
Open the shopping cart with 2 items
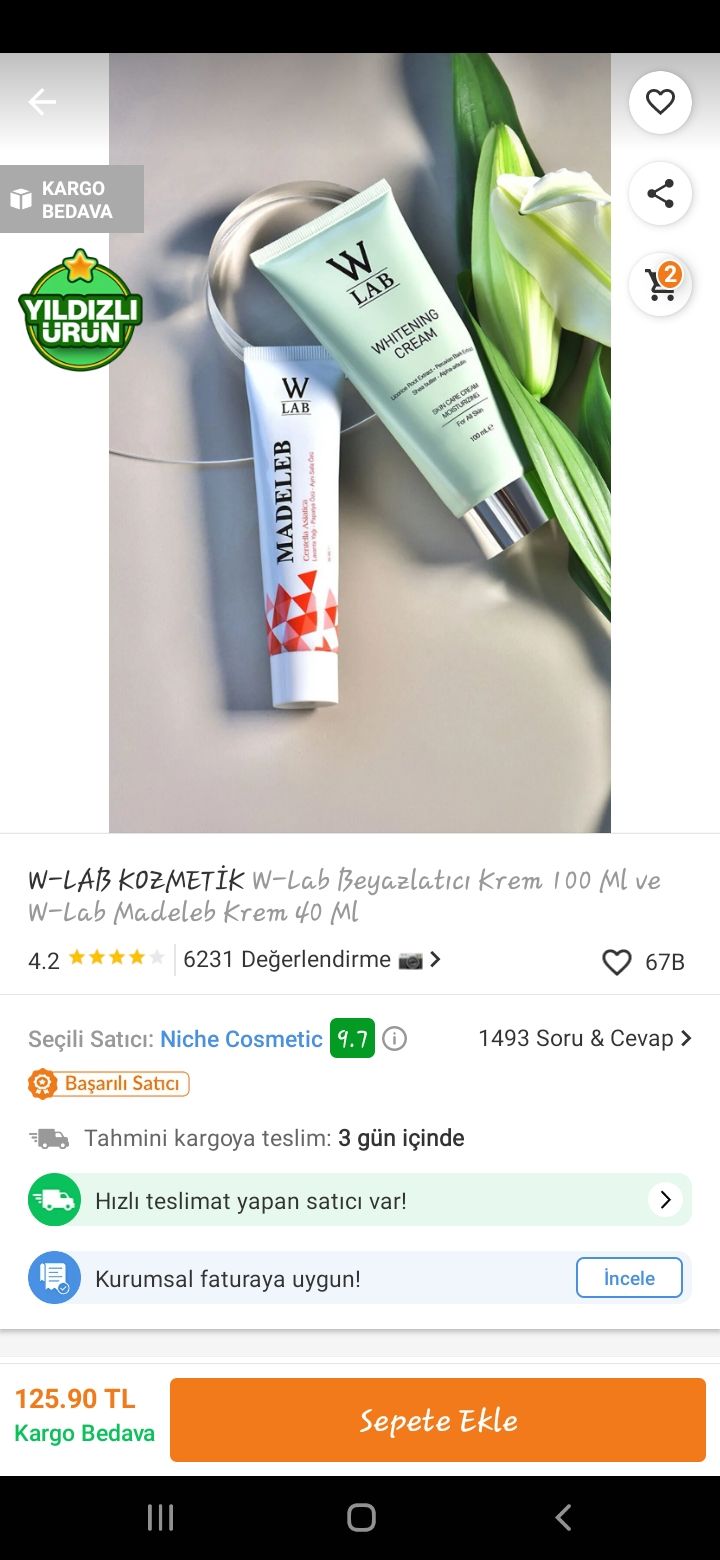pyautogui.click(x=660, y=284)
